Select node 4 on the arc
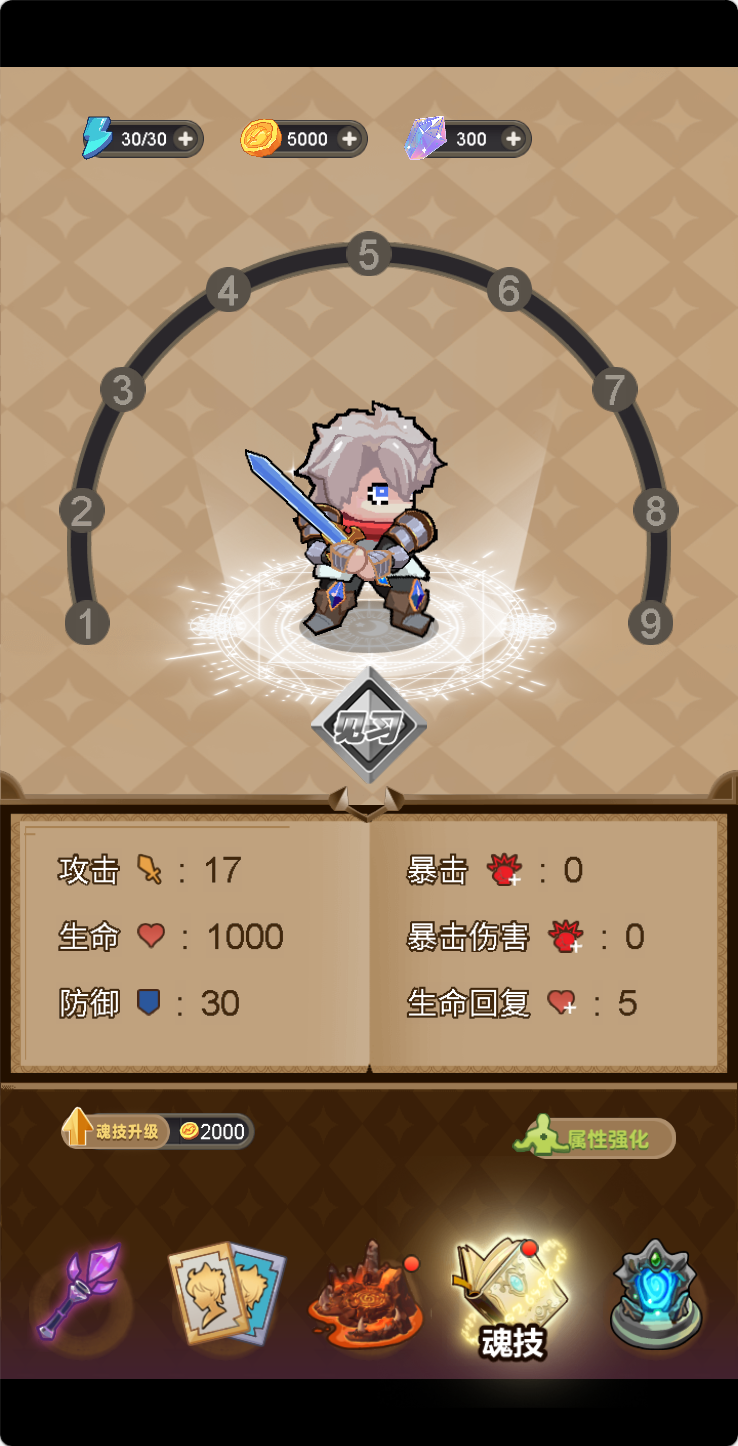 tap(228, 291)
